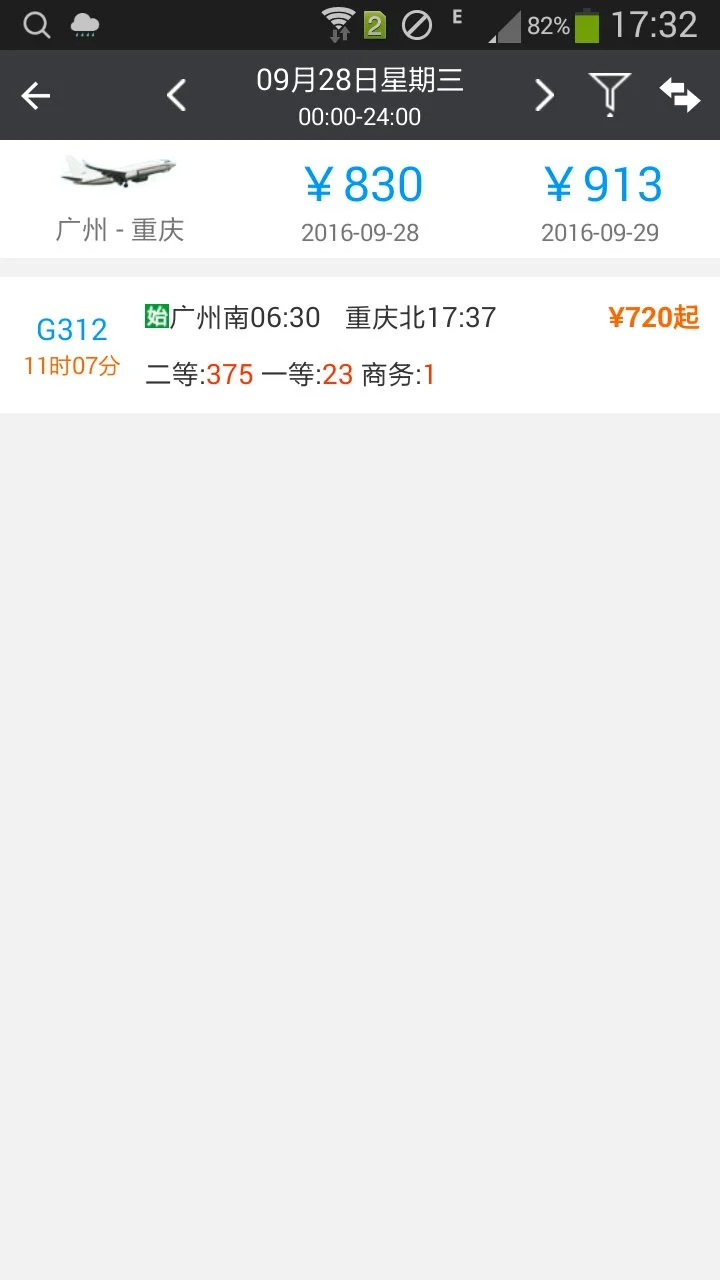Expand the 09月28日星期三 date header
The image size is (720, 1280).
click(360, 84)
